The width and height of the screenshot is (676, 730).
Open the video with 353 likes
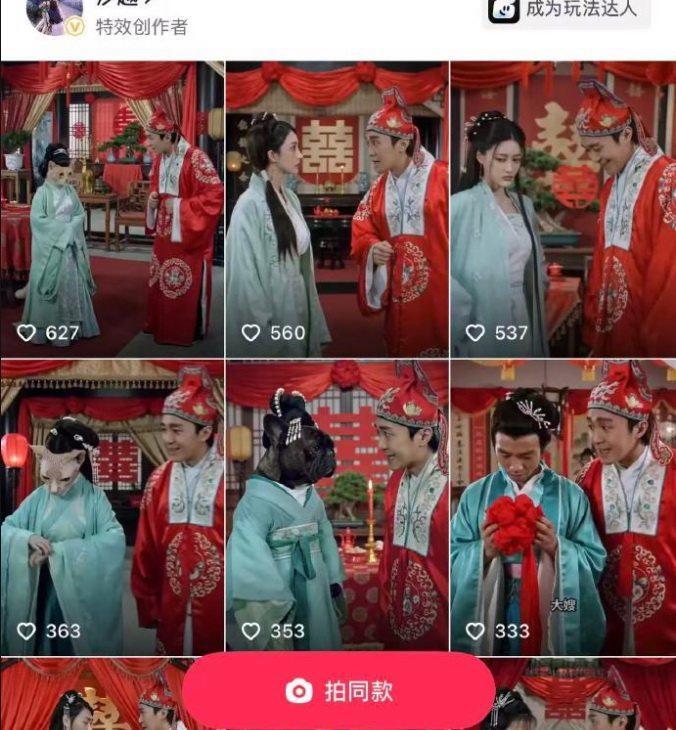click(337, 507)
